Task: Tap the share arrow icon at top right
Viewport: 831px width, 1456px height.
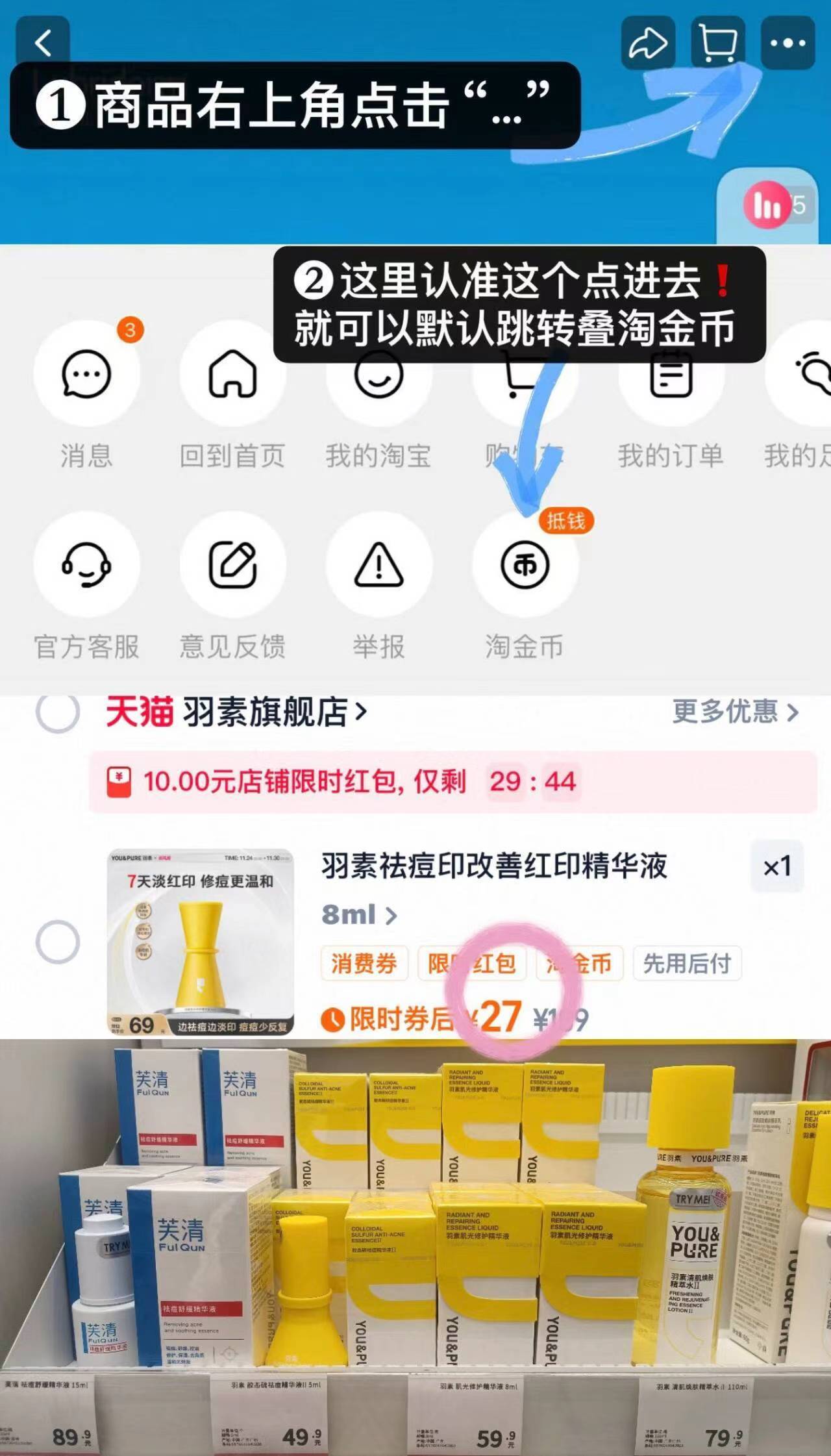Action: pos(647,43)
